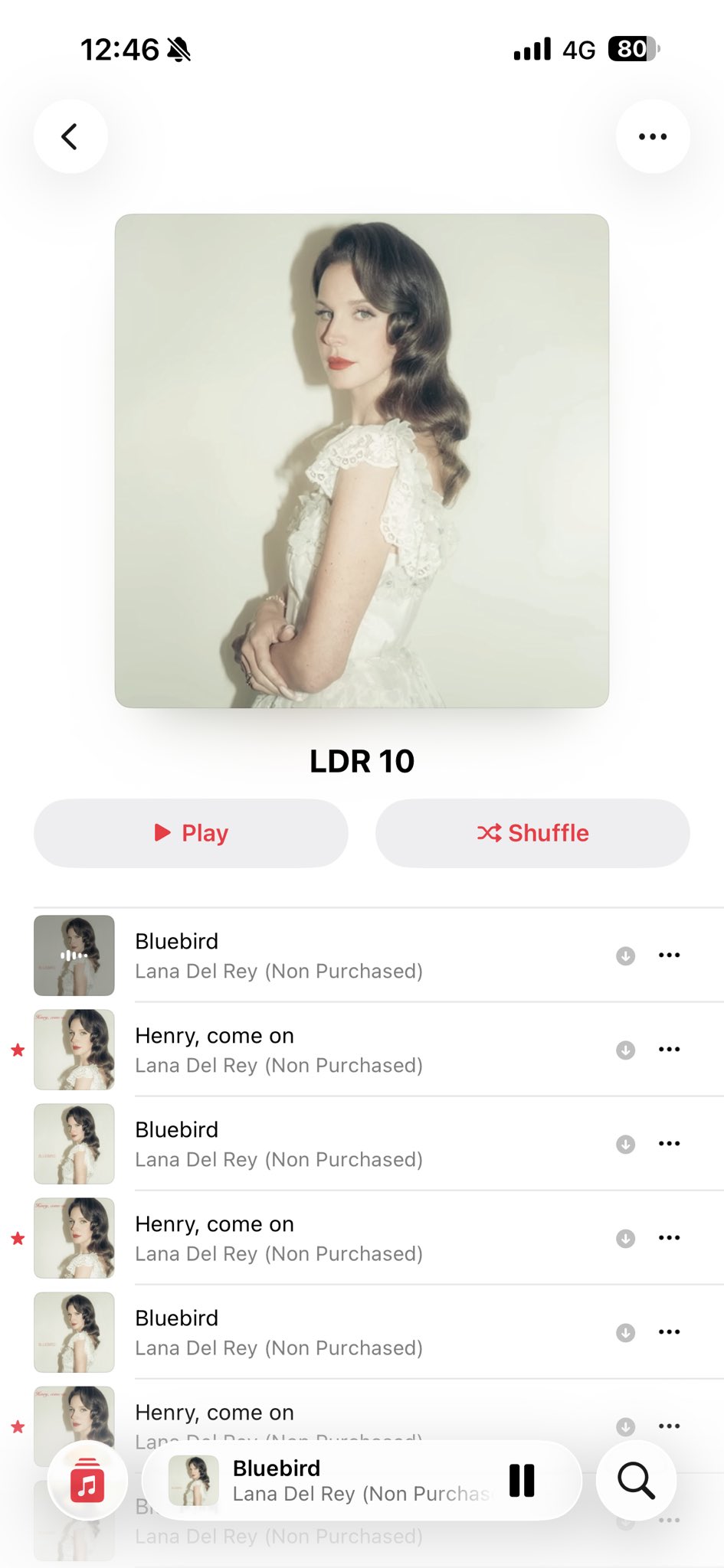Viewport: 724px width, 1568px height.
Task: Tap the download icon next to top Bluebird
Action: click(x=625, y=955)
